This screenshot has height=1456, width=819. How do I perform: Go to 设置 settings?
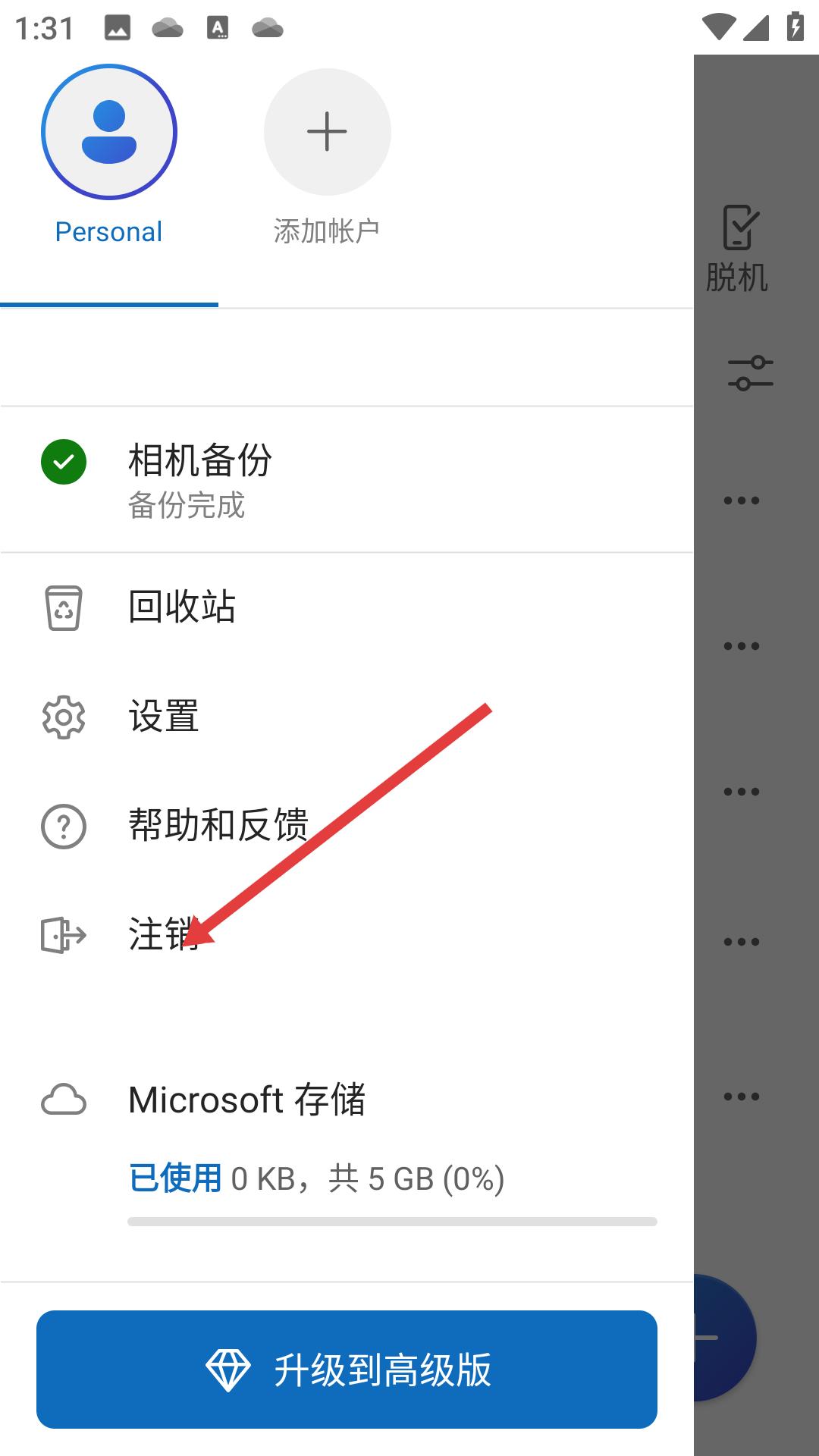tap(164, 717)
